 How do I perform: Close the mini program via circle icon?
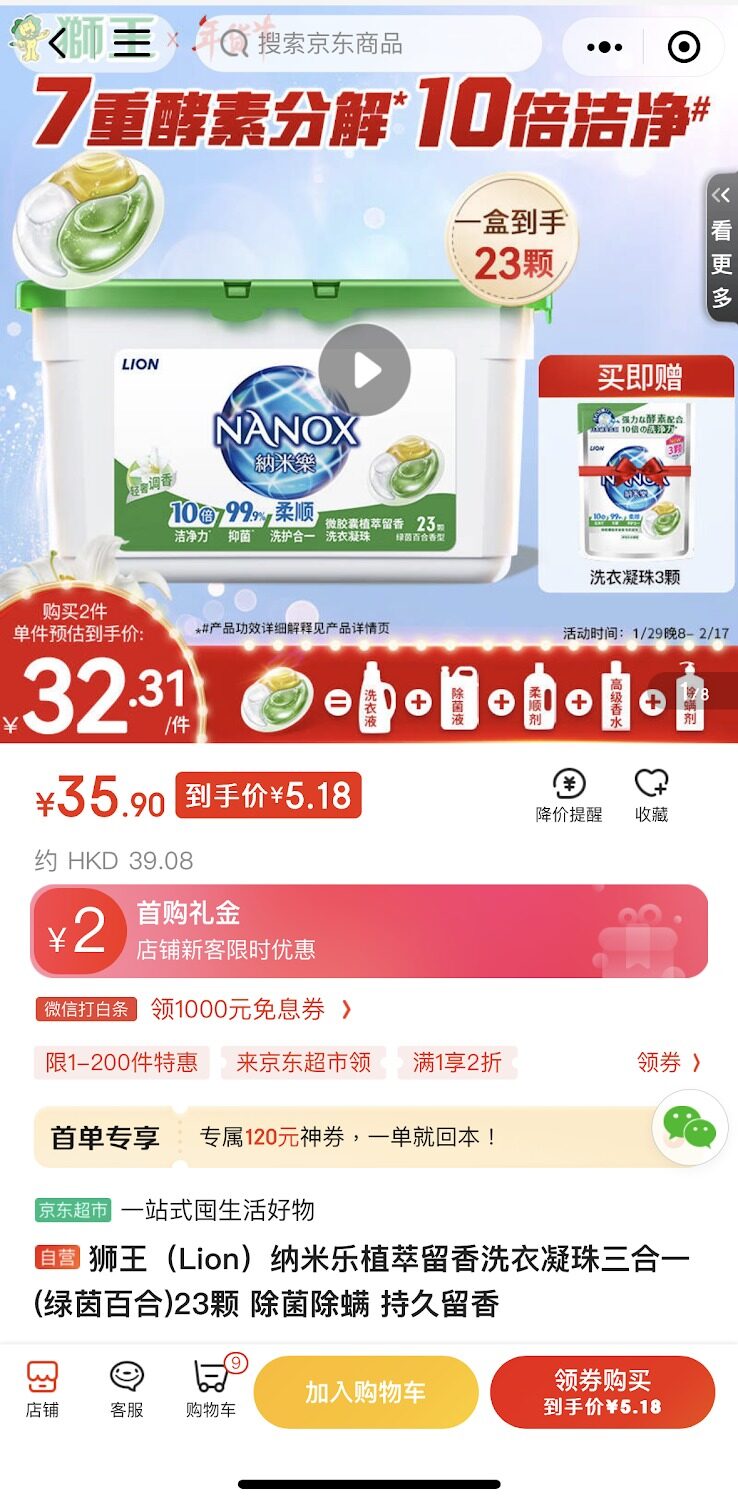pos(684,46)
